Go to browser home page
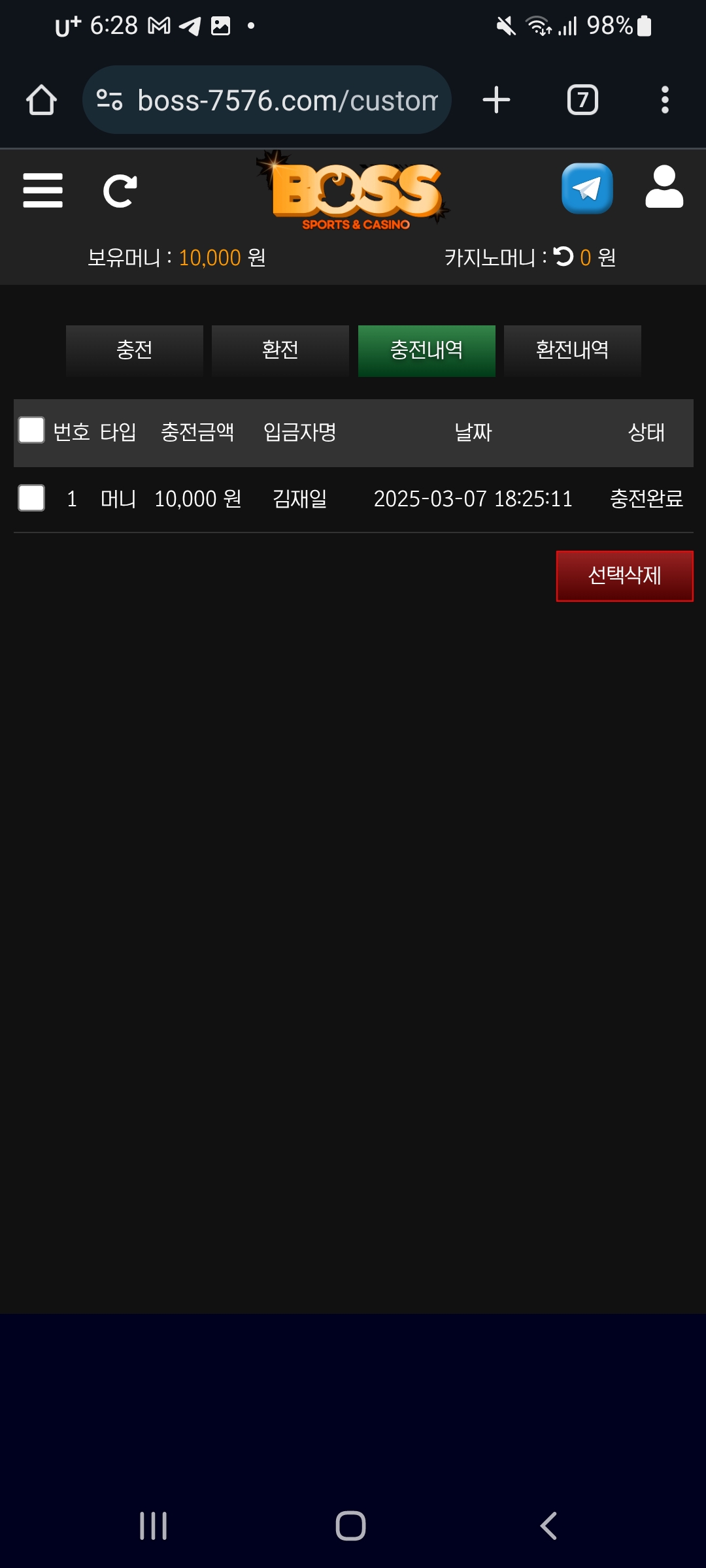This screenshot has height=1568, width=706. click(41, 100)
